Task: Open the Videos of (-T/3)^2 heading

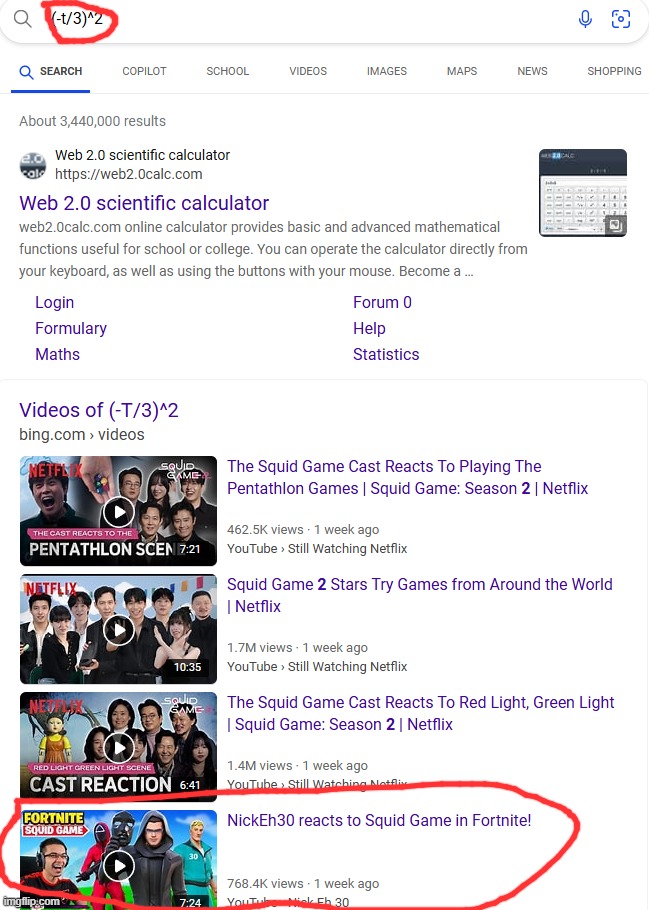Action: (99, 410)
